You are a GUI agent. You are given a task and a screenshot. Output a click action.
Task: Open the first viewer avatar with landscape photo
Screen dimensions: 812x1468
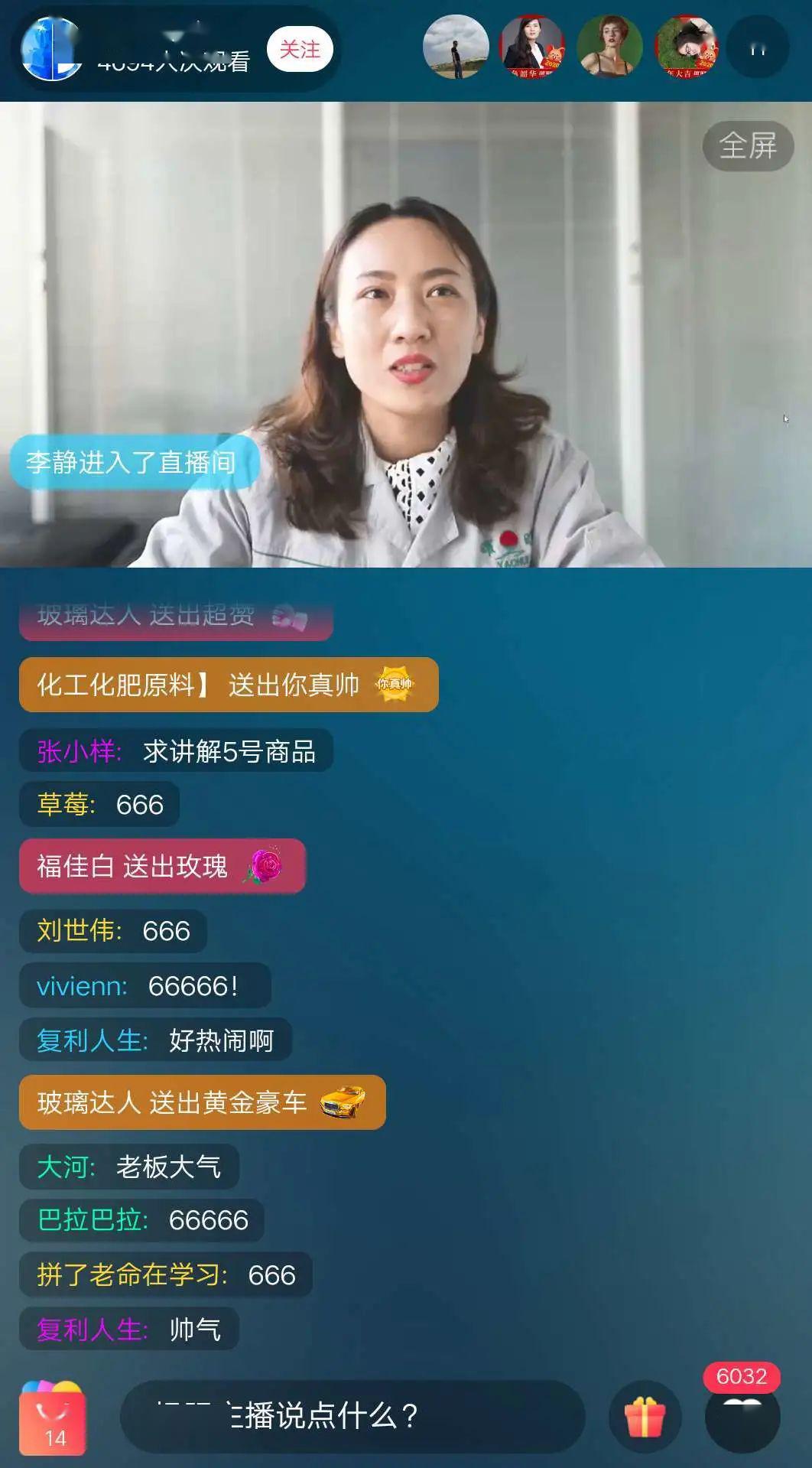[x=456, y=47]
